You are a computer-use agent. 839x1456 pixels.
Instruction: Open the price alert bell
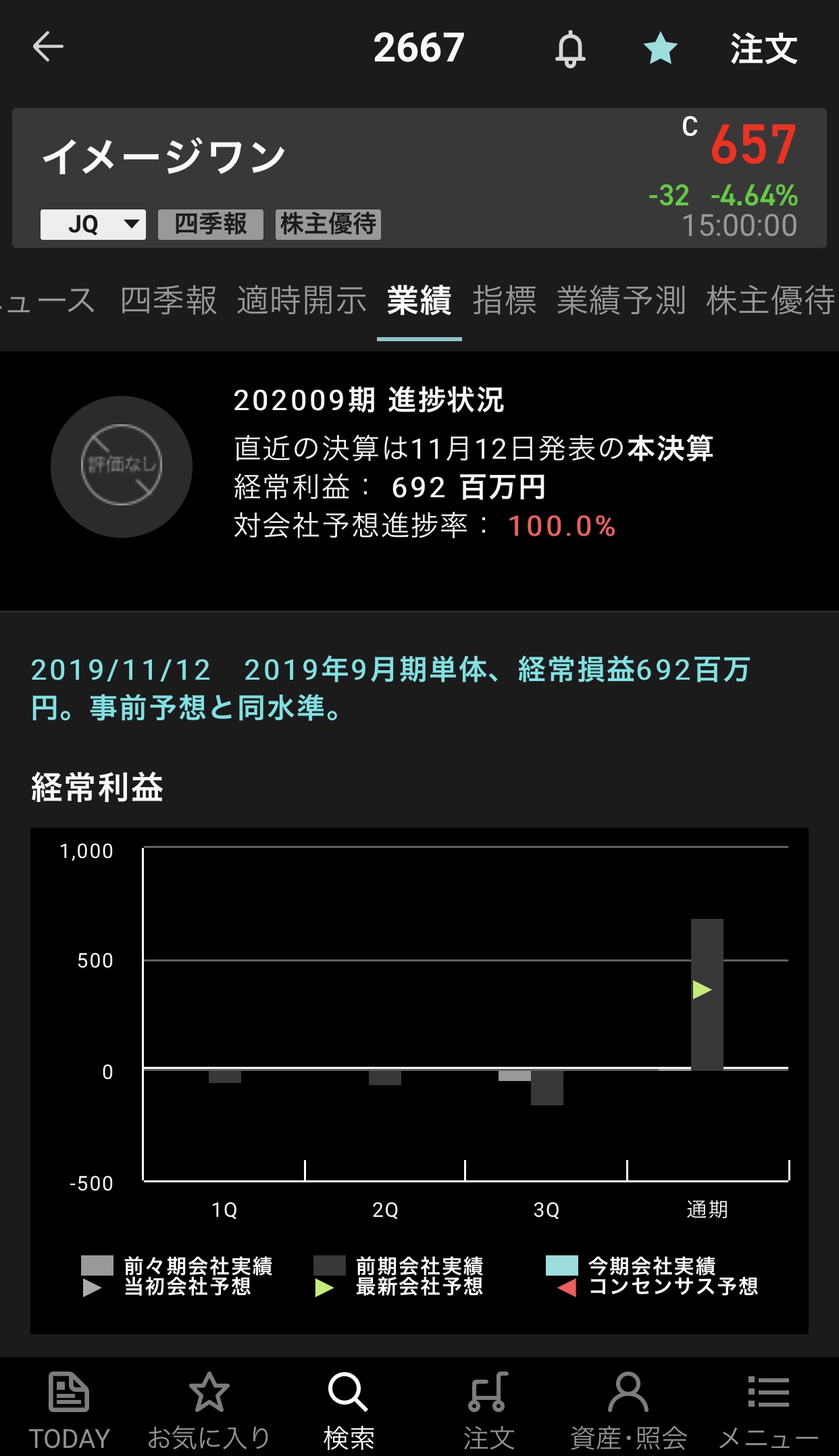coord(570,49)
